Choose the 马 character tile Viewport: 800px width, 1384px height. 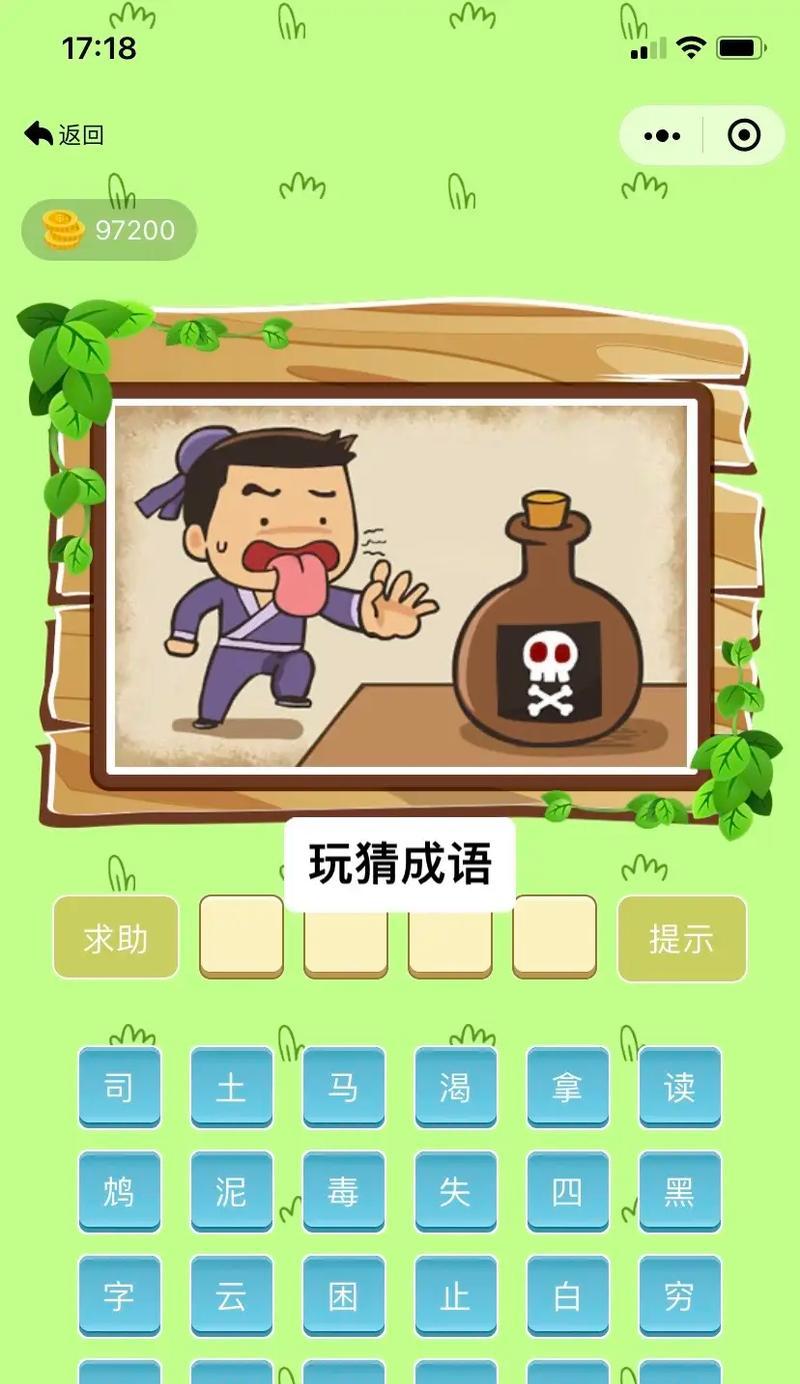[x=343, y=1086]
